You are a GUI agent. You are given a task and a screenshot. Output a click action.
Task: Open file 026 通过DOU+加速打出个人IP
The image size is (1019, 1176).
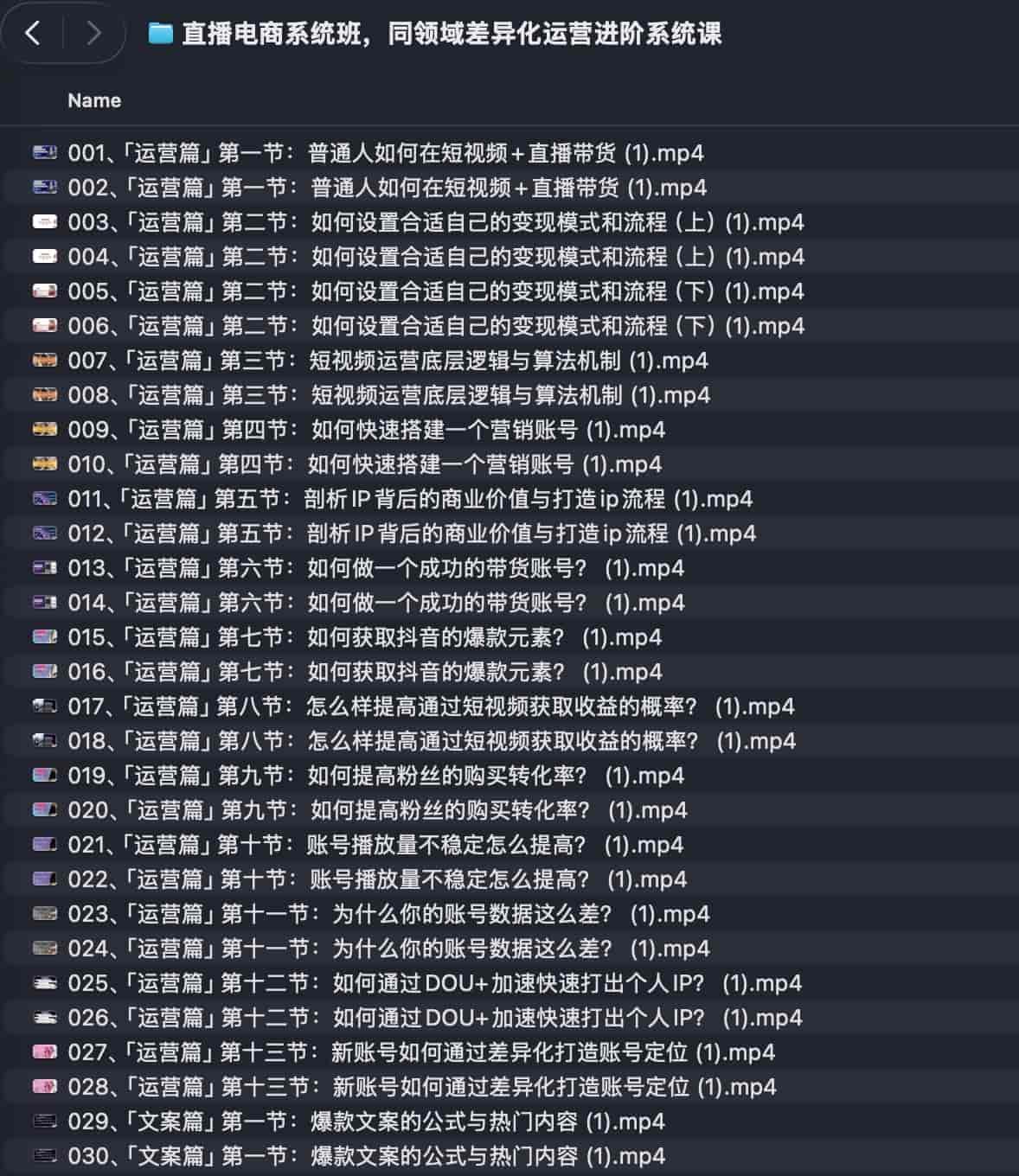click(434, 1018)
